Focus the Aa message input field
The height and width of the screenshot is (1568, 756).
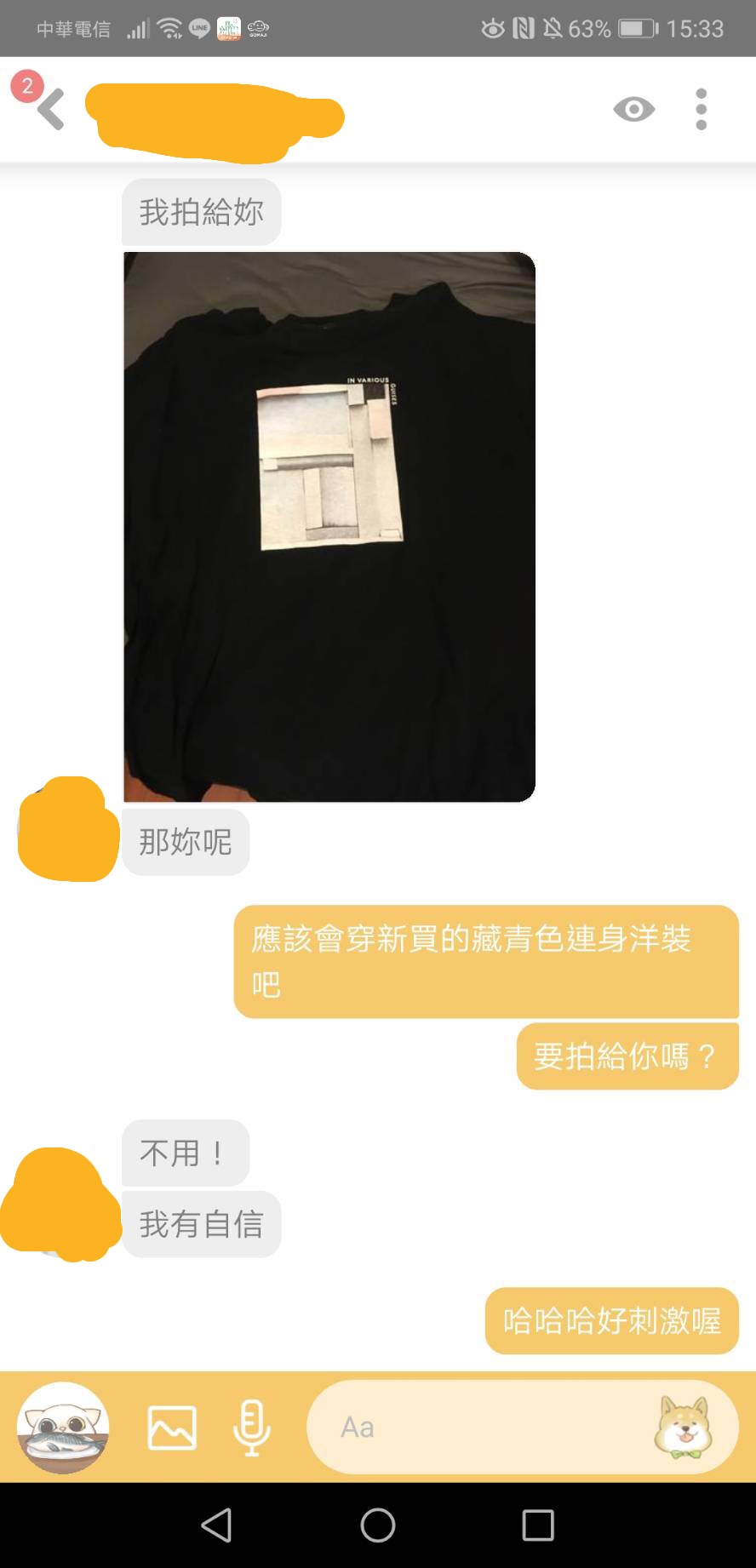tap(477, 1428)
